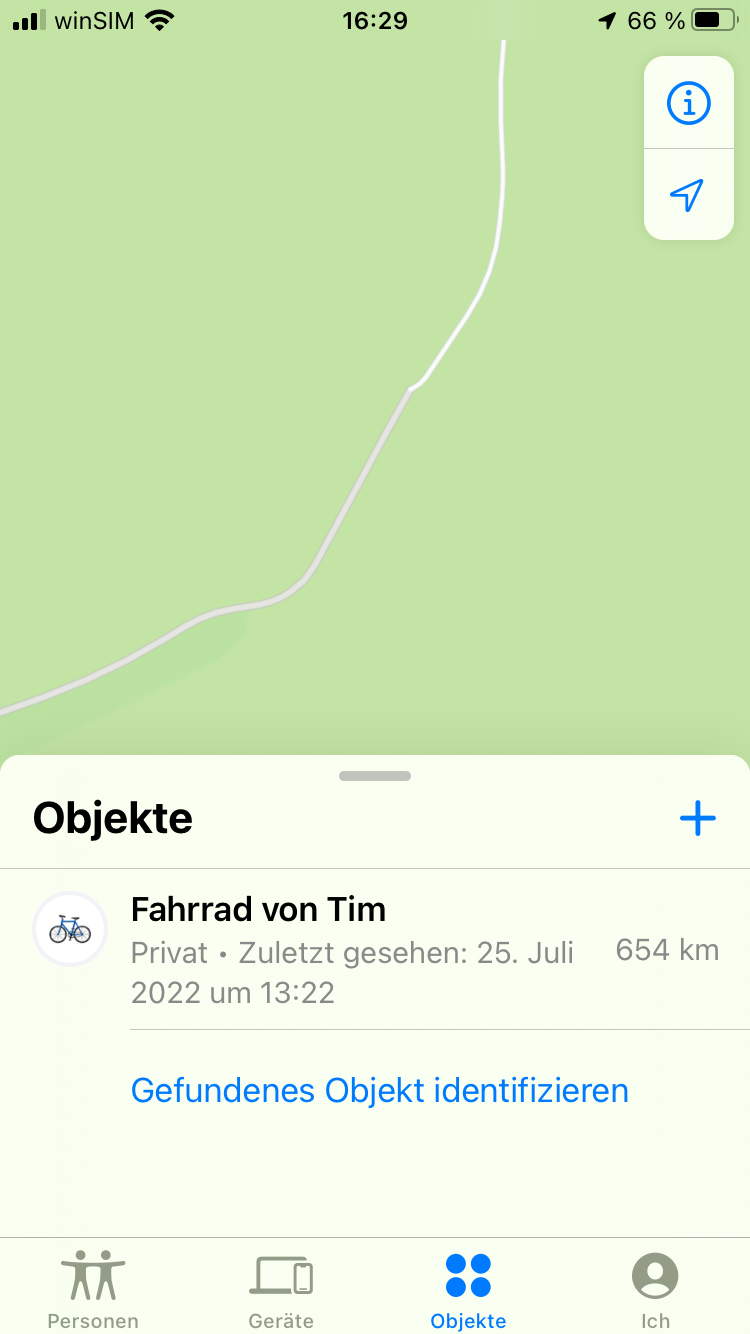
Task: Center map on current location arrow
Action: 688,195
